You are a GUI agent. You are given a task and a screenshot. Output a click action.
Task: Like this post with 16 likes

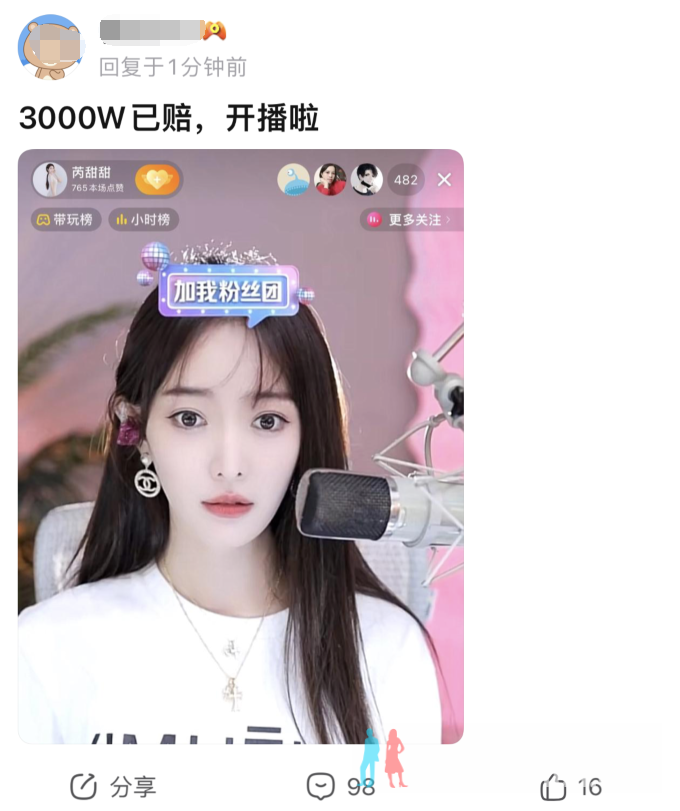571,786
